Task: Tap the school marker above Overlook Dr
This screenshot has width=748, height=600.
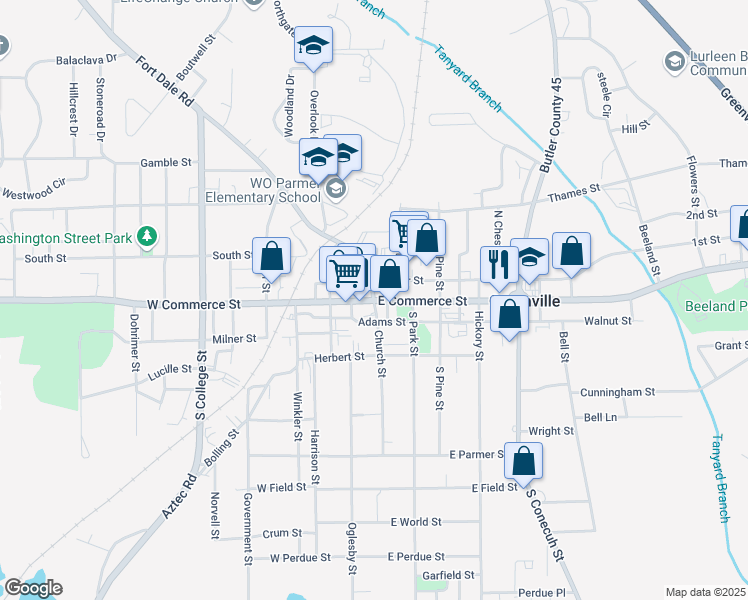Action: click(313, 46)
